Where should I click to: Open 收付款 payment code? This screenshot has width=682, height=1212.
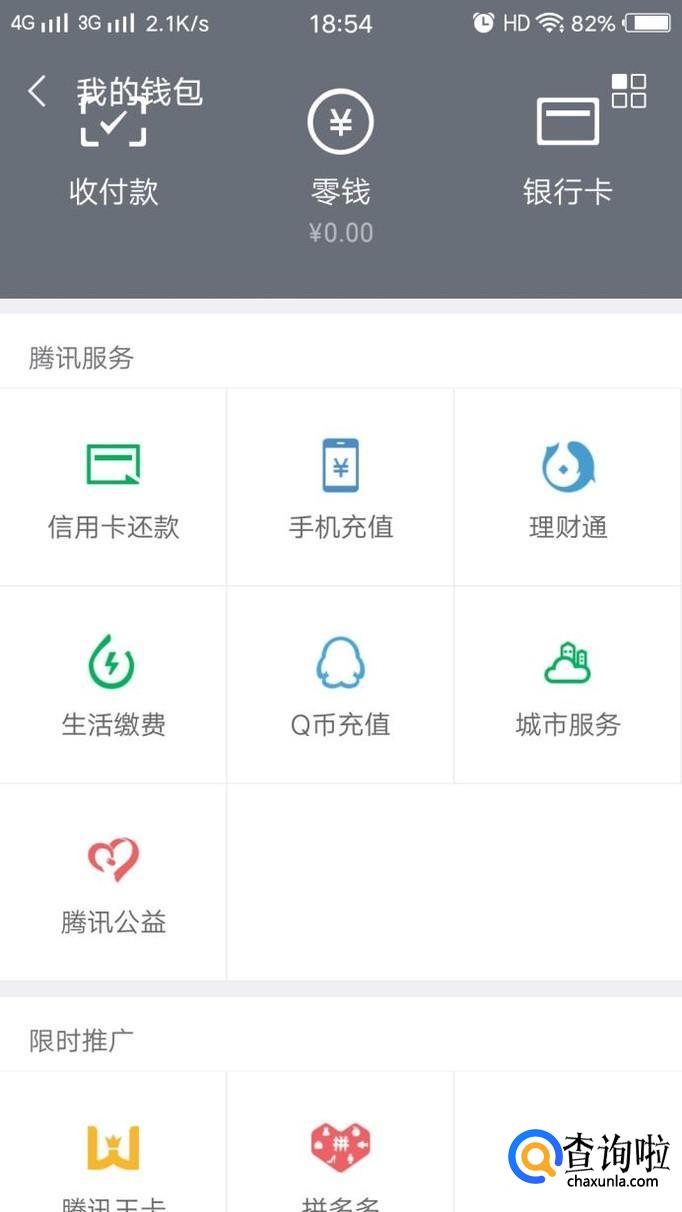pos(113,150)
